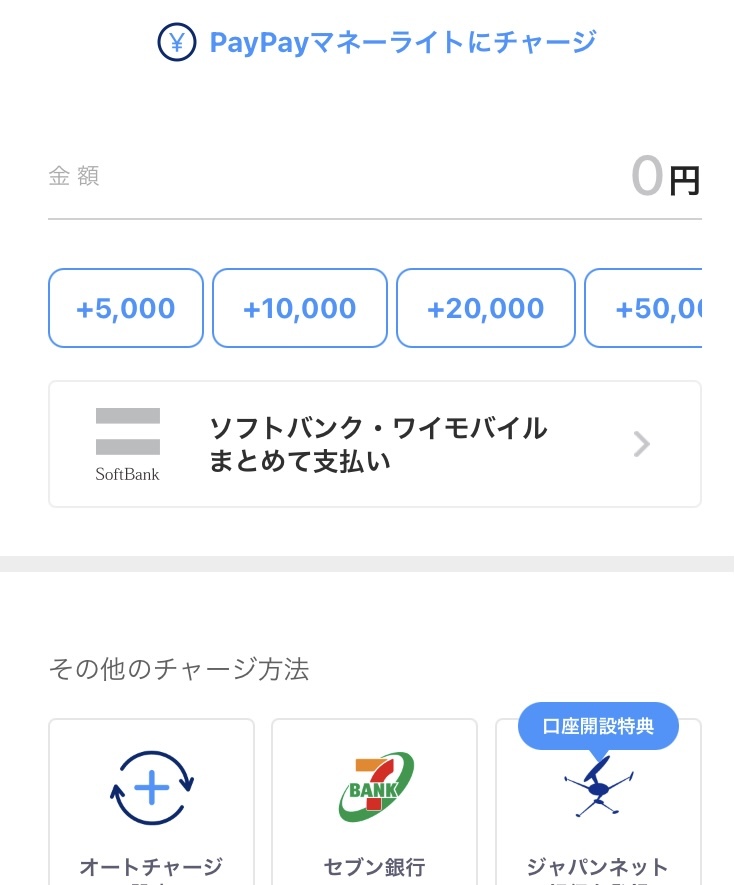Open the ジャパンネット bank charge card

tap(598, 801)
